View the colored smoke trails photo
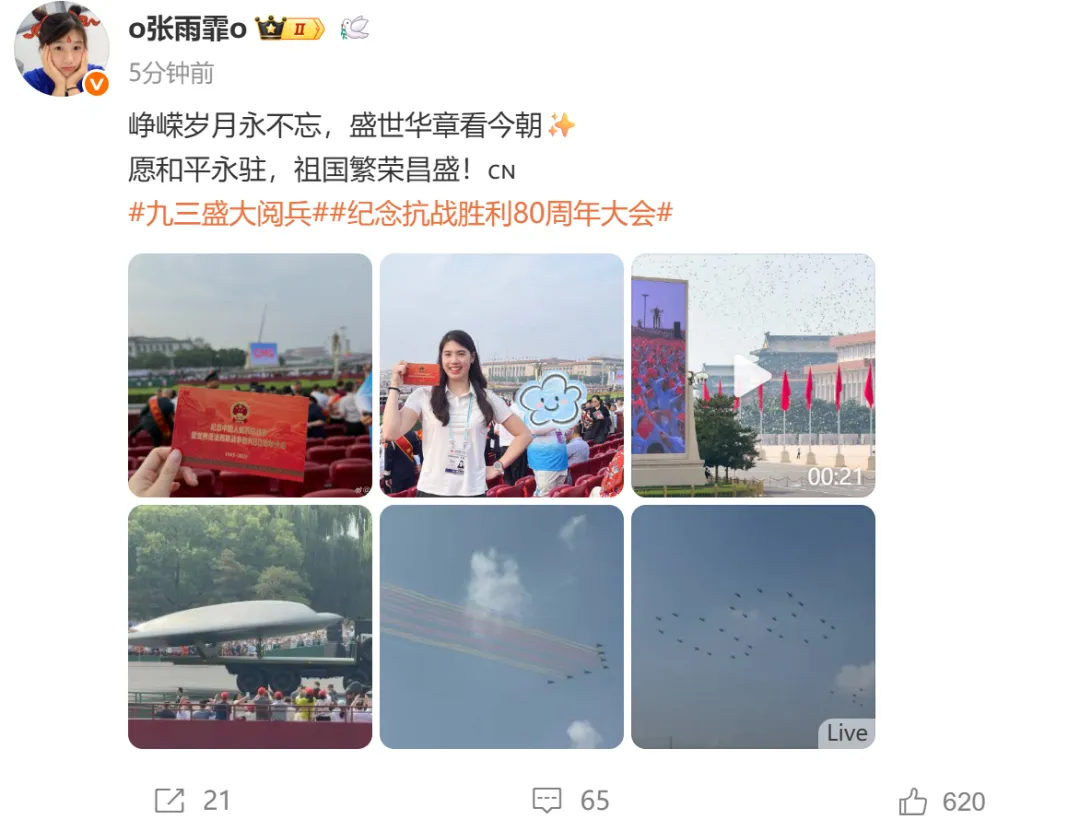1080x831 pixels. click(501, 627)
